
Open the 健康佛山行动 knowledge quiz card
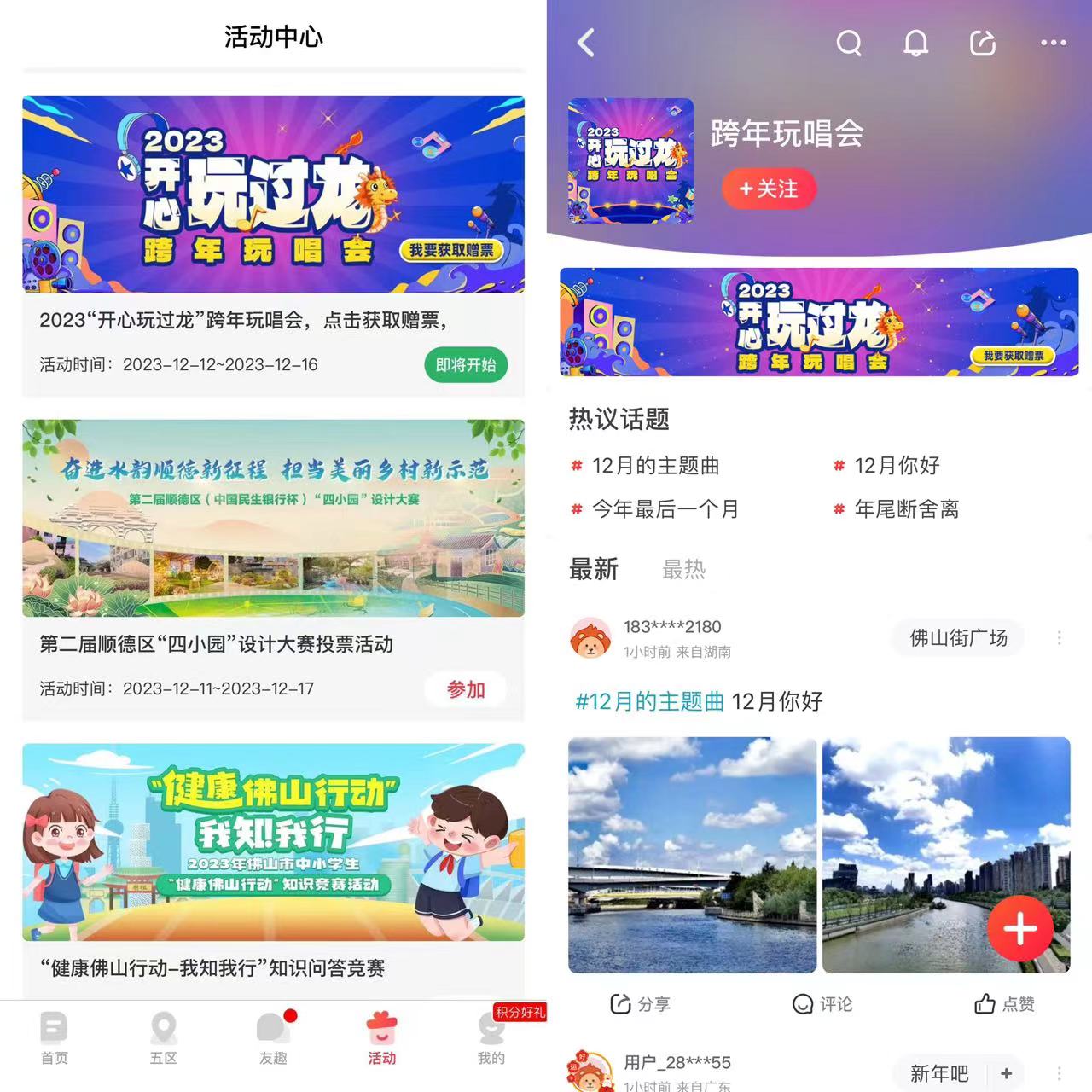click(x=273, y=843)
